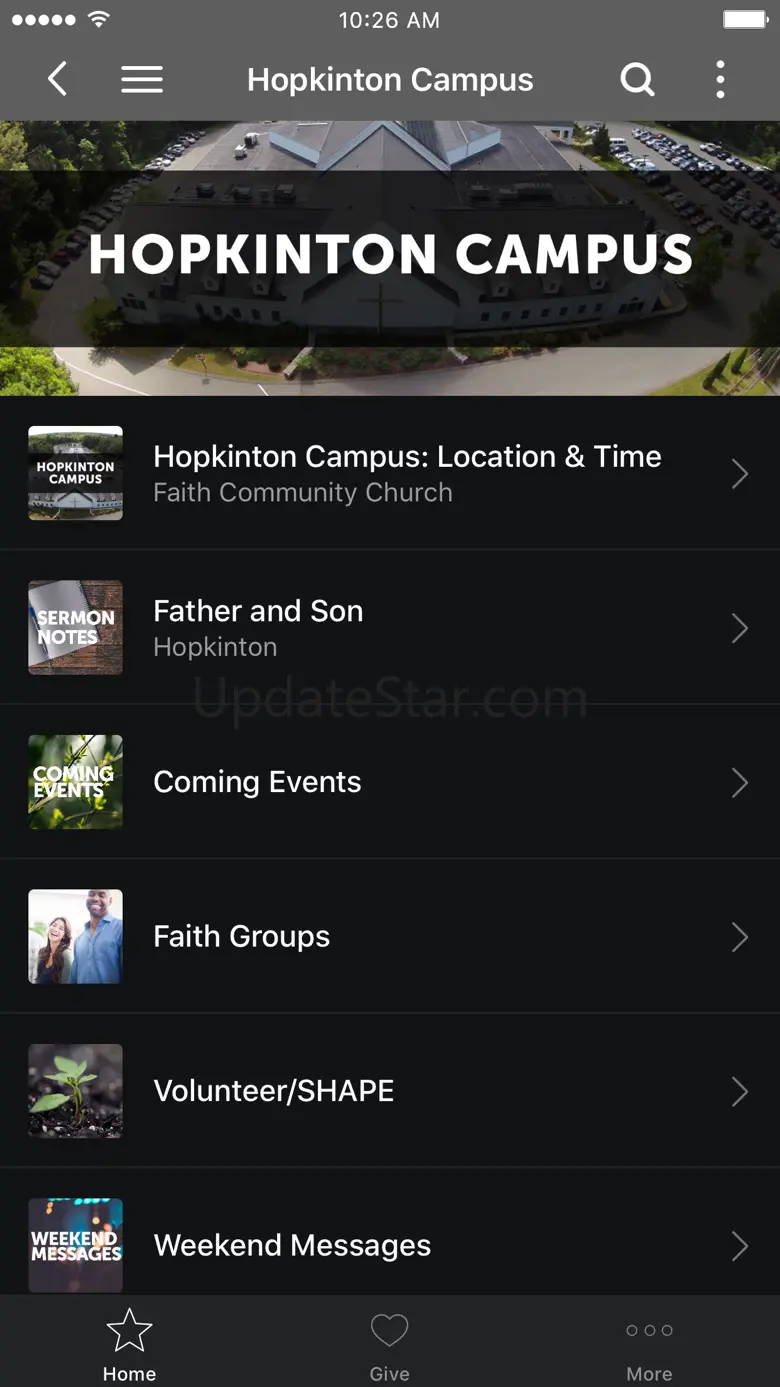780x1387 pixels.
Task: Open the hamburger drawer menu
Action: pos(142,80)
